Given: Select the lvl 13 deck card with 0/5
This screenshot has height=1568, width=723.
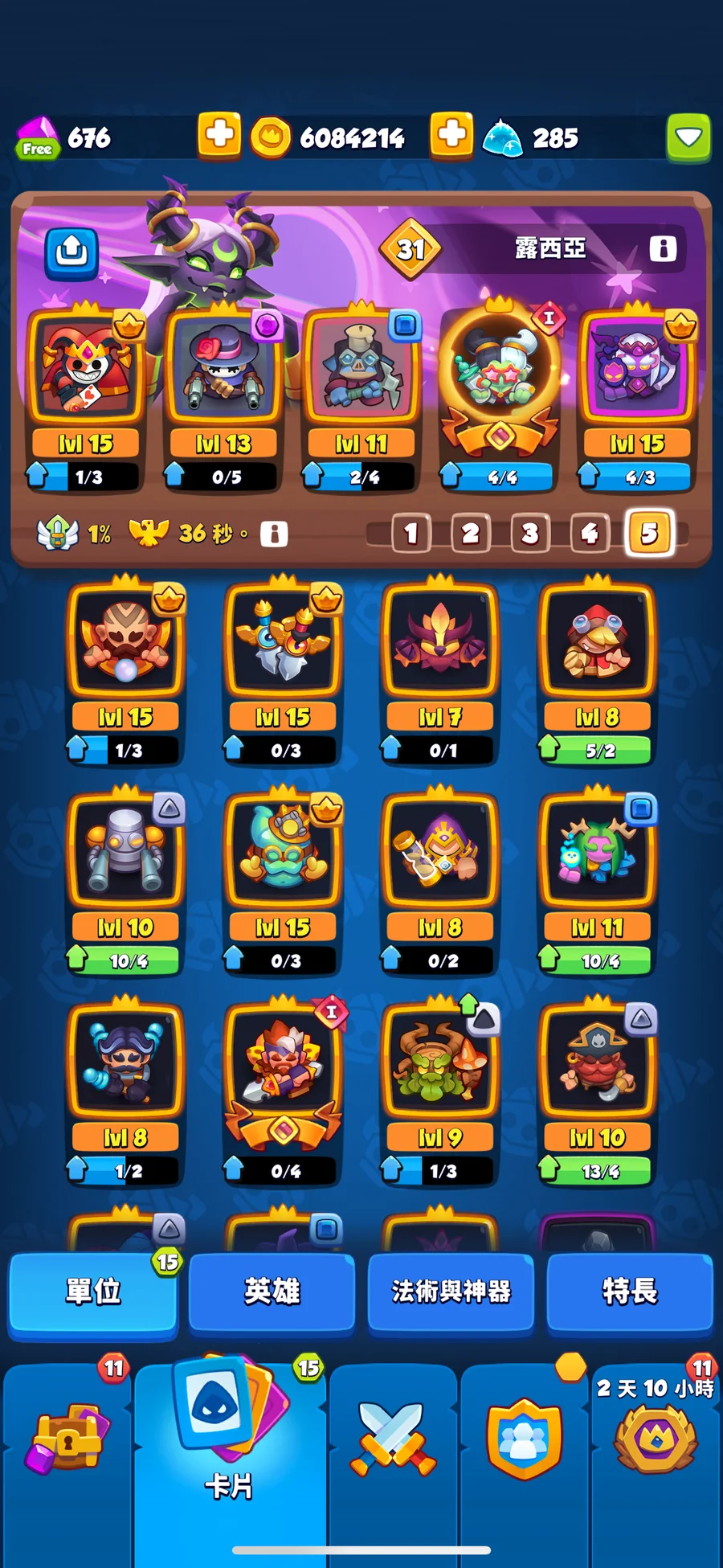Looking at the screenshot, I should tap(223, 398).
